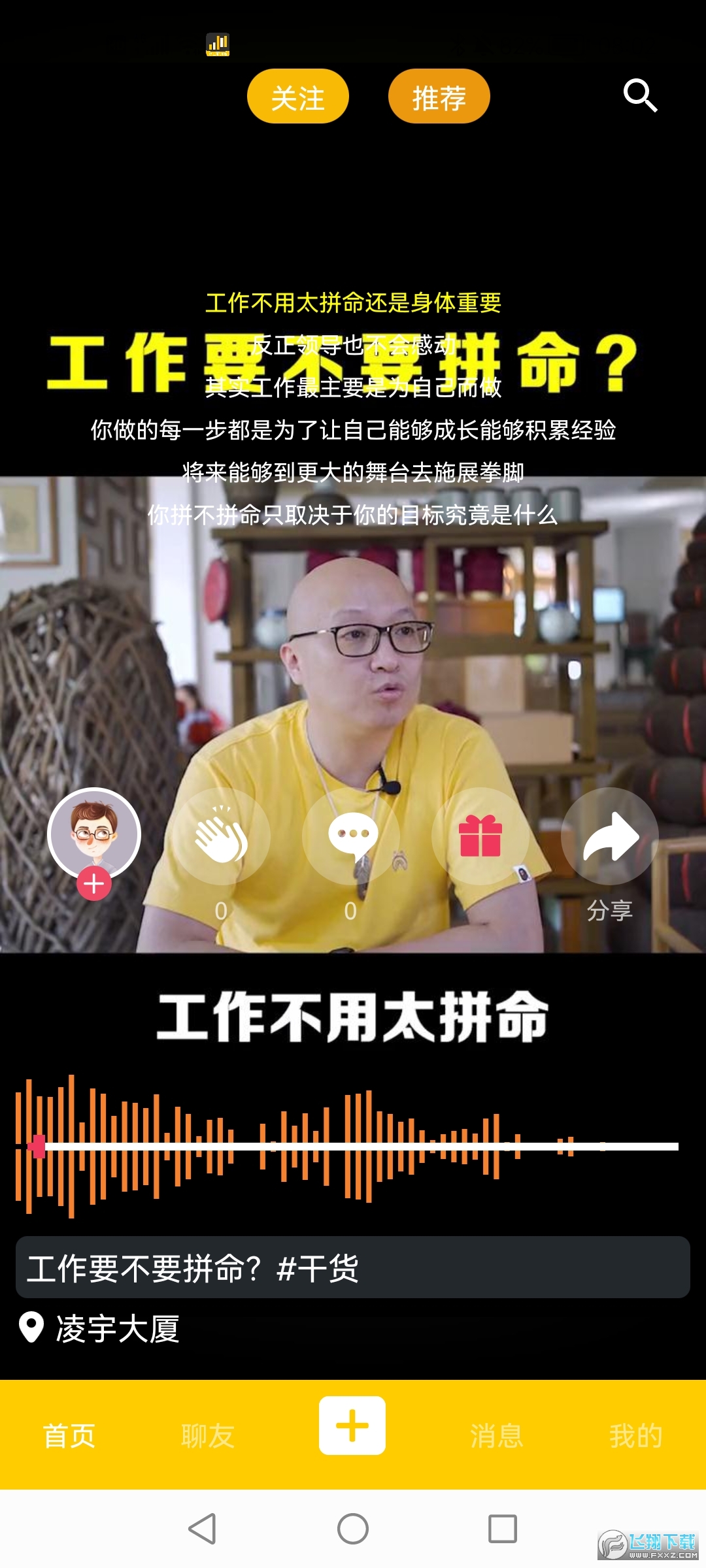The width and height of the screenshot is (706, 1568).
Task: Select the 首页 home button
Action: pyautogui.click(x=69, y=1435)
